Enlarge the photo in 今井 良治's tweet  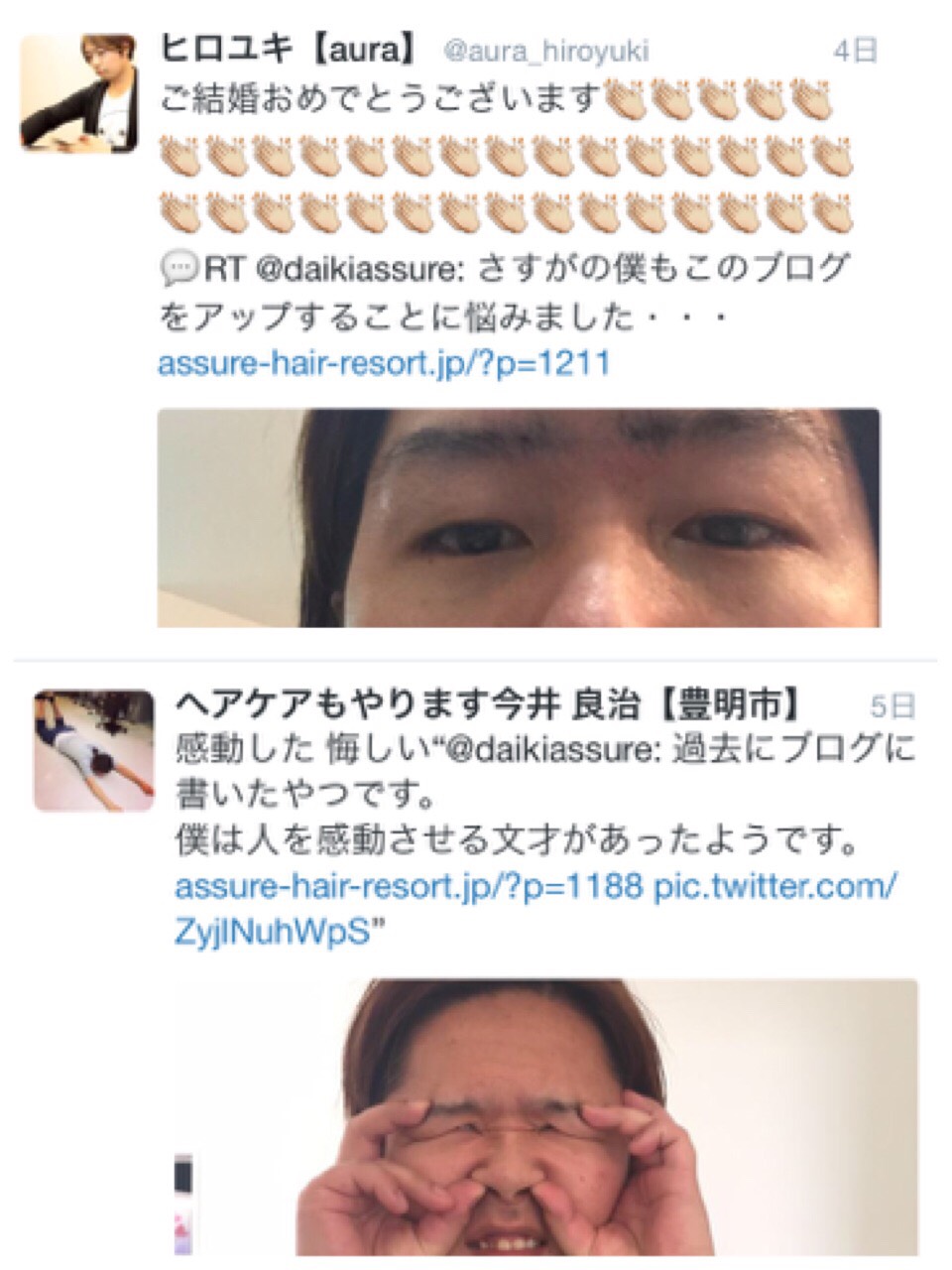tap(545, 1116)
